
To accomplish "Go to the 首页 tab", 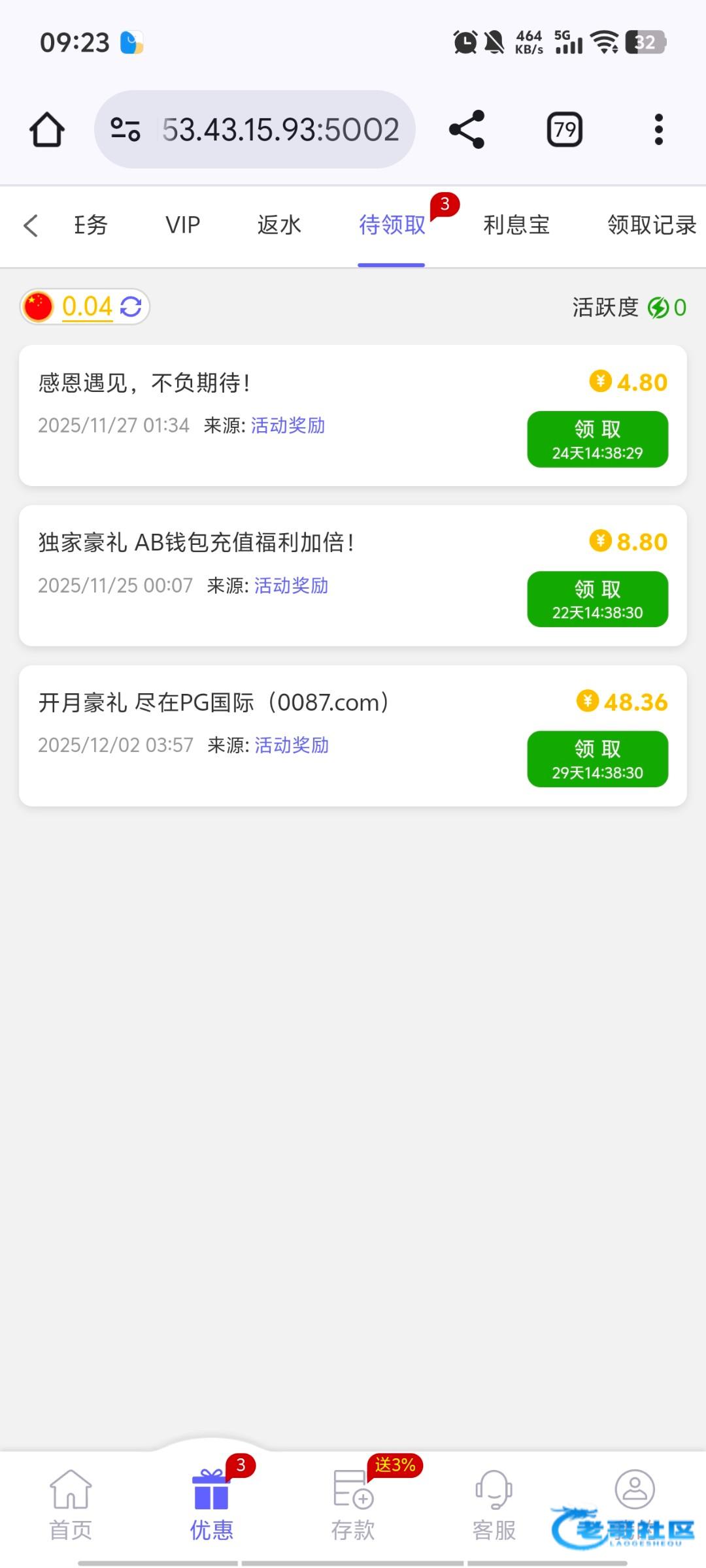I will pos(71,1504).
